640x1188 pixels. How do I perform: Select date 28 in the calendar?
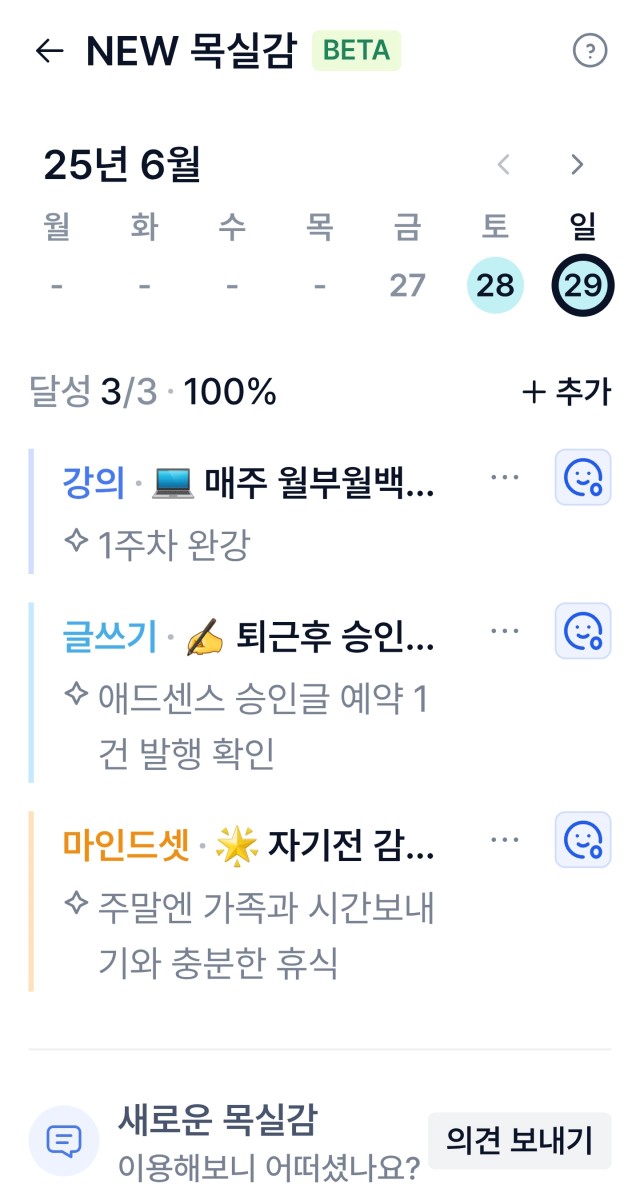pos(495,286)
